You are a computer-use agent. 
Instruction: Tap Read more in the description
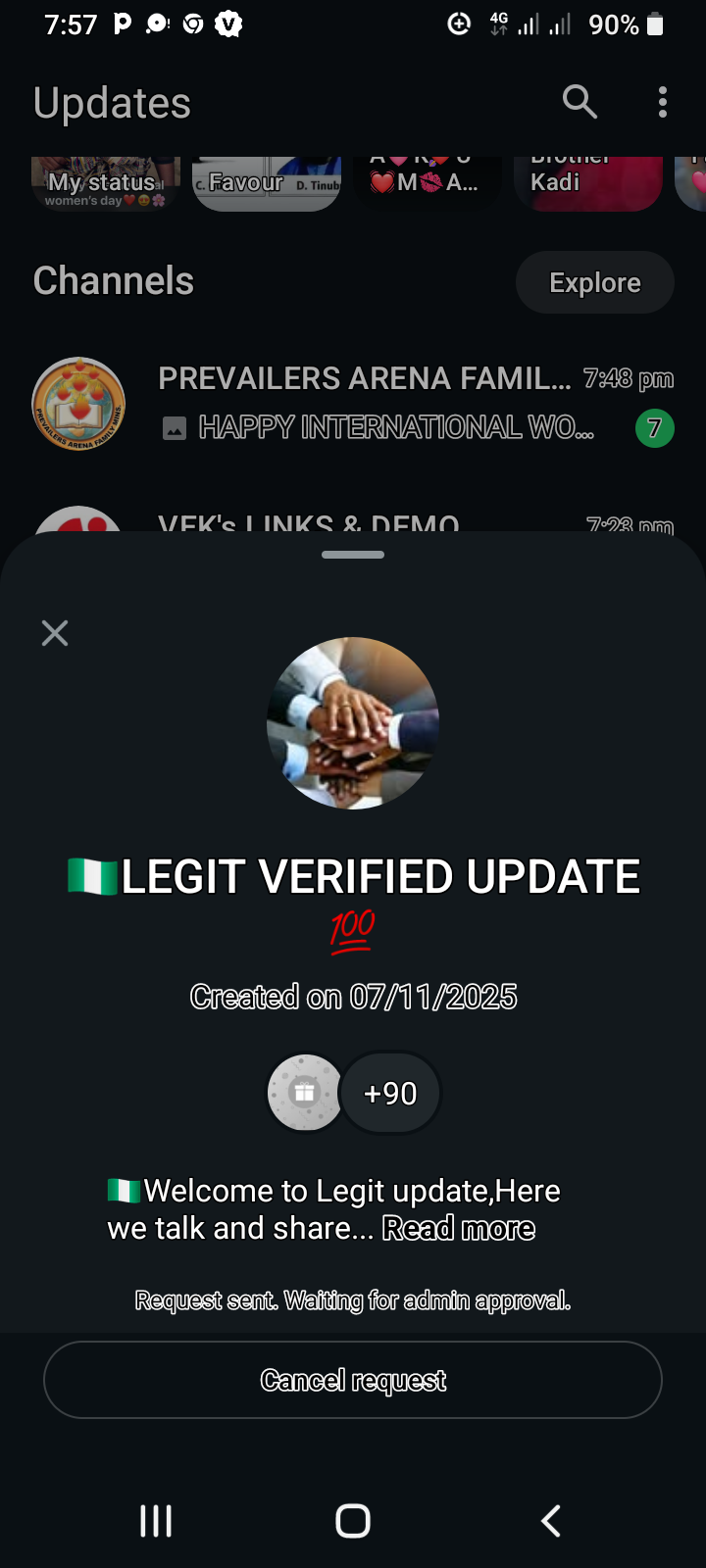[458, 1228]
